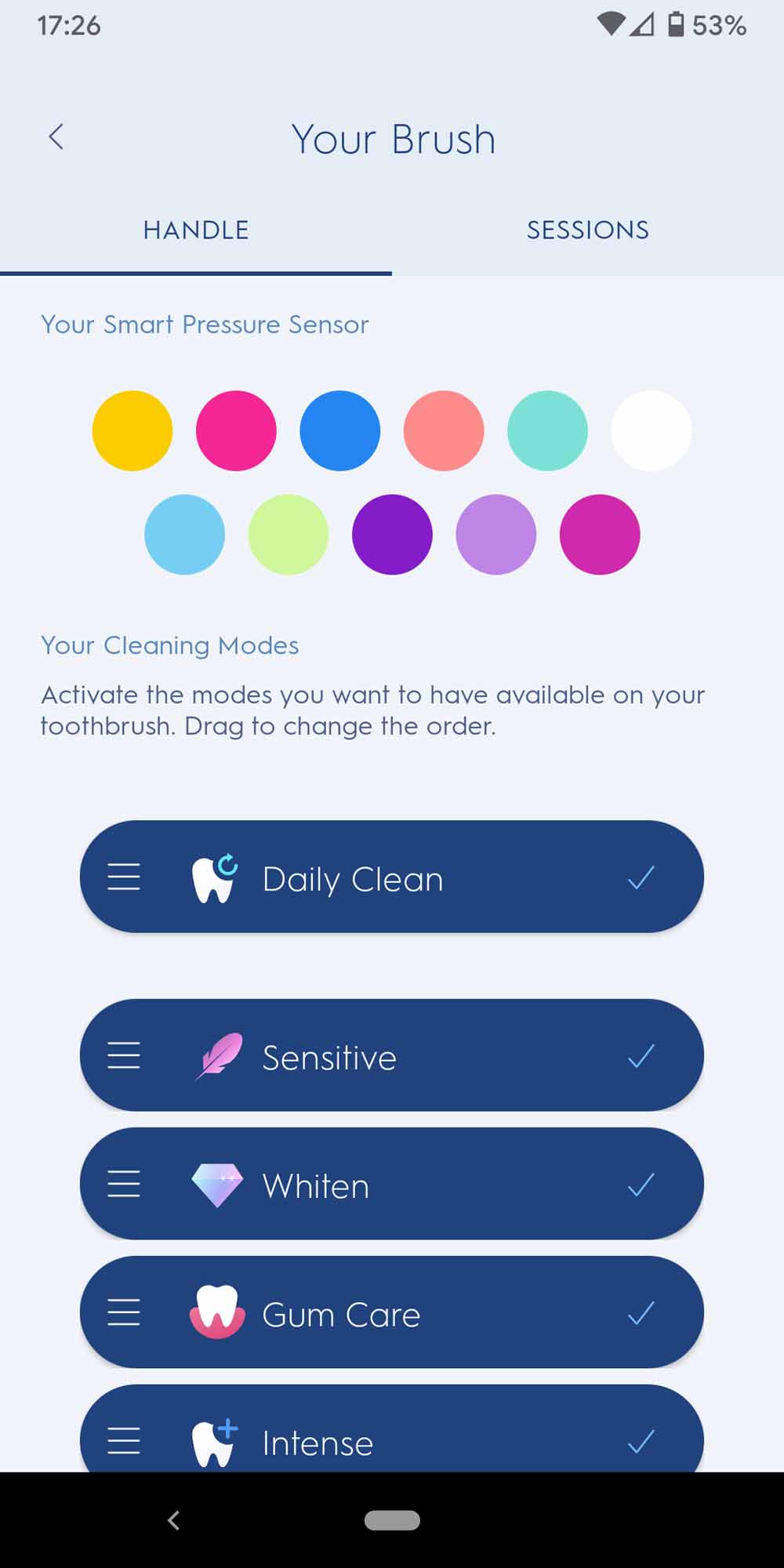Select the white color swatch
Viewport: 784px width, 1568px height.
652,430
